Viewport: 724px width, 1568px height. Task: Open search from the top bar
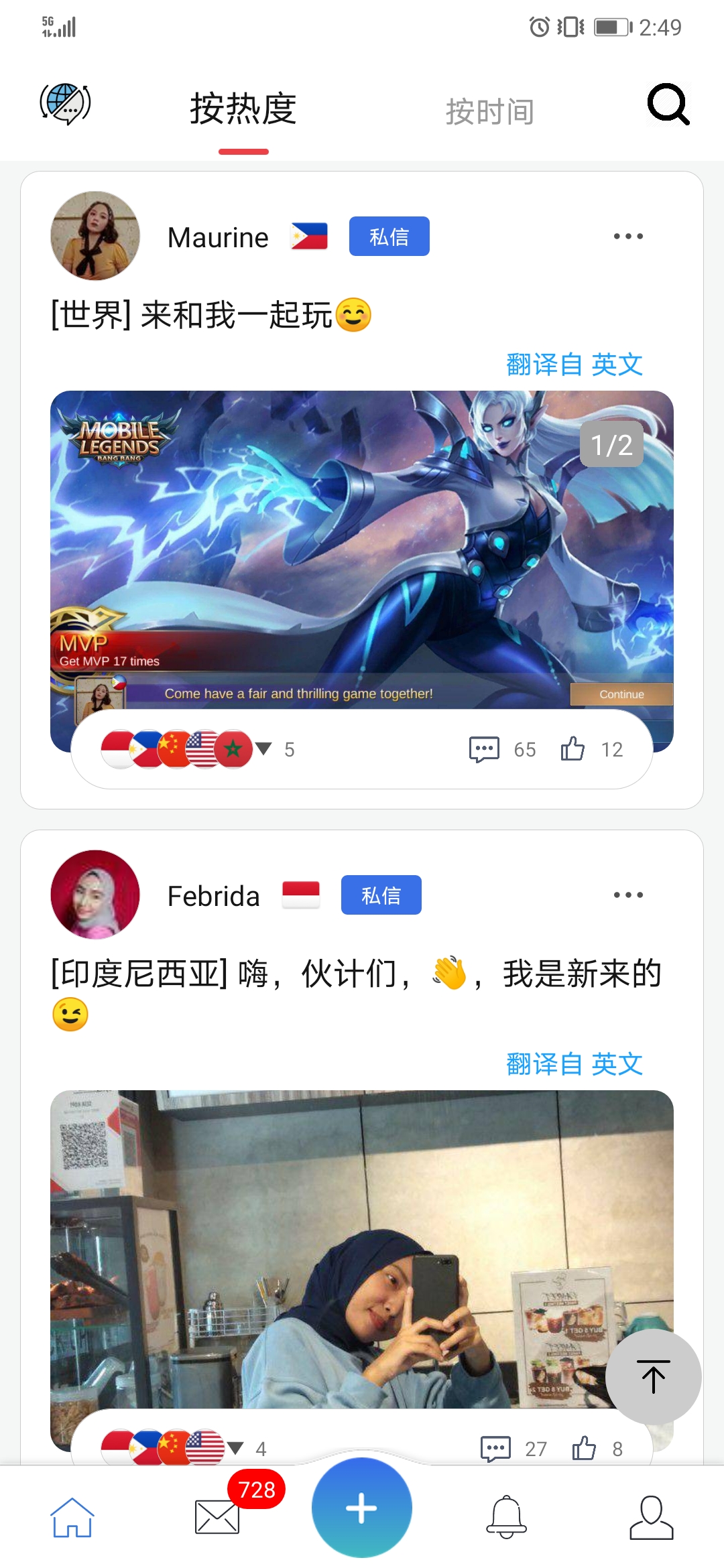(668, 105)
